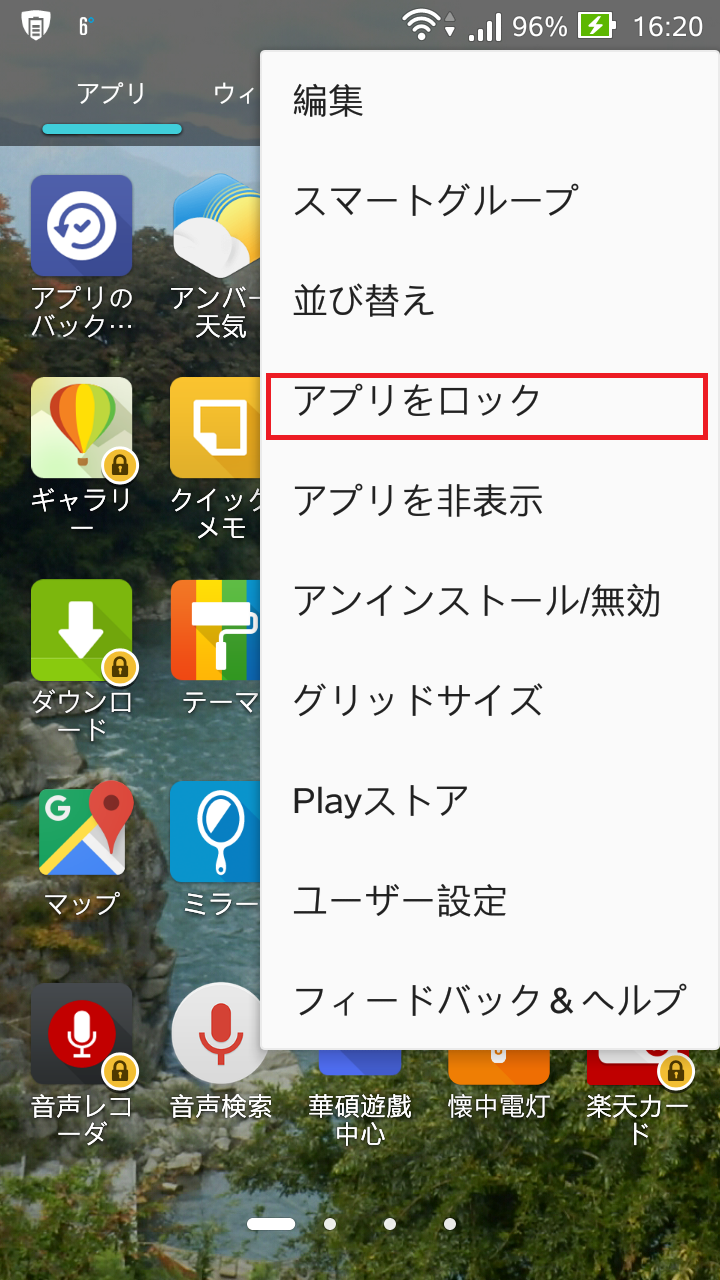Launch the マップ app
The height and width of the screenshot is (1280, 720).
point(81,832)
